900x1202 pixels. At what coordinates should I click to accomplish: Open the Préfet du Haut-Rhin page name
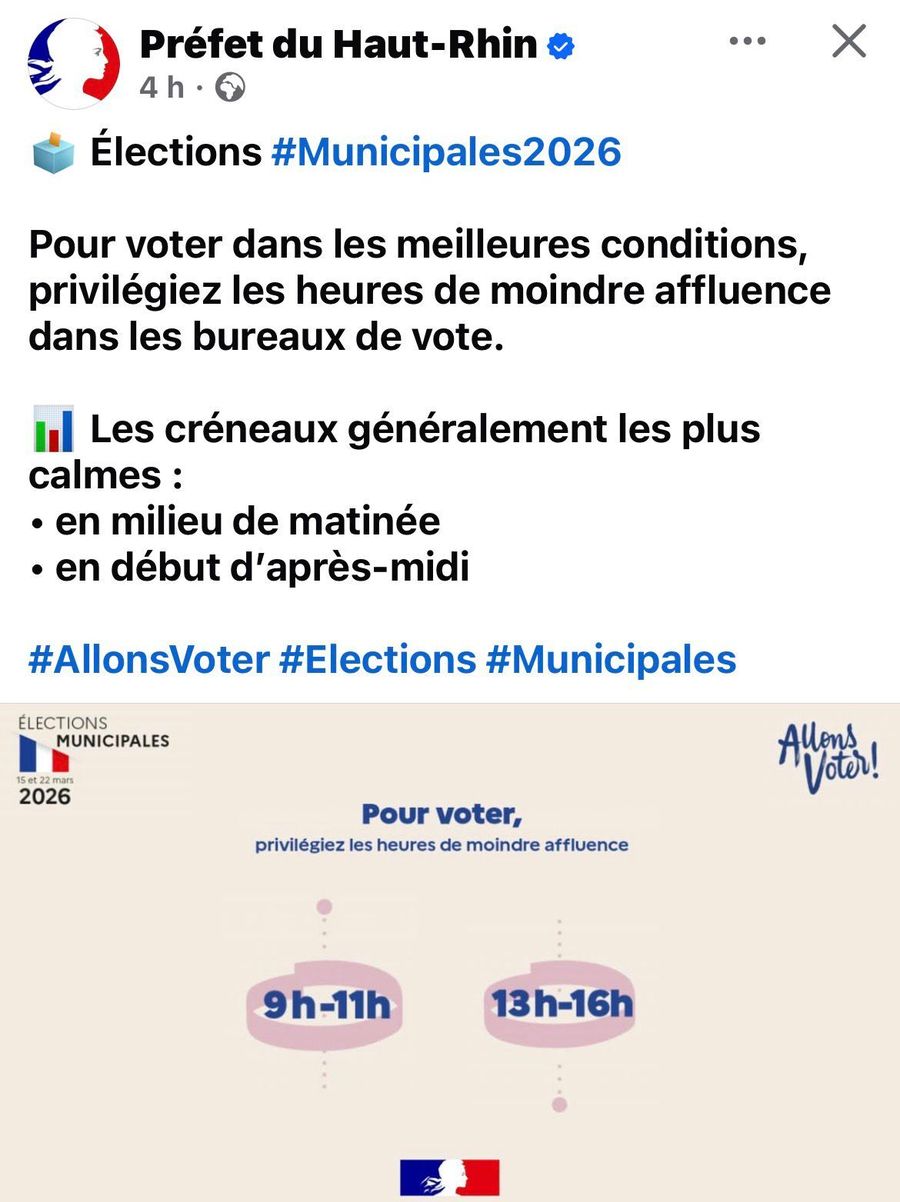[338, 44]
